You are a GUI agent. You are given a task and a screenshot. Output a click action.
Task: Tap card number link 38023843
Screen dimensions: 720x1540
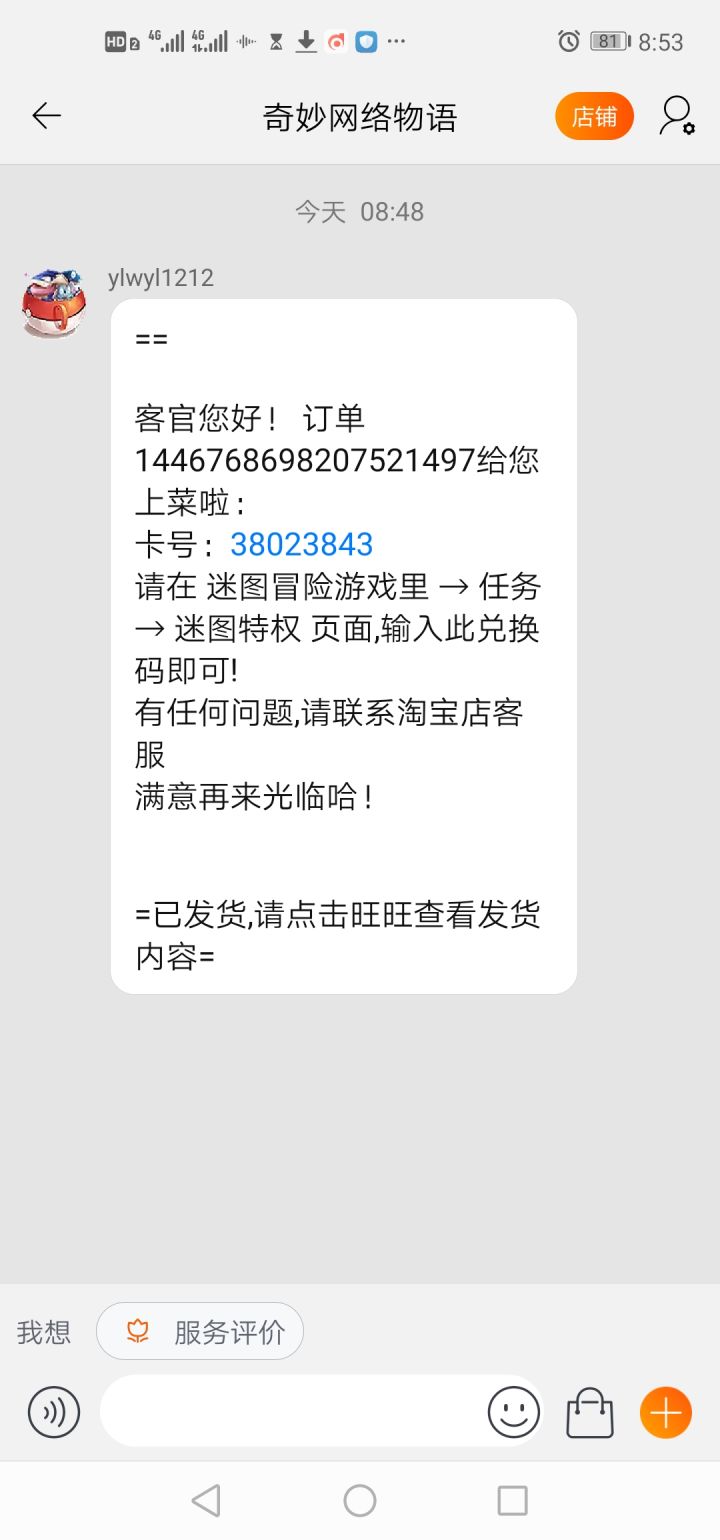click(x=301, y=544)
